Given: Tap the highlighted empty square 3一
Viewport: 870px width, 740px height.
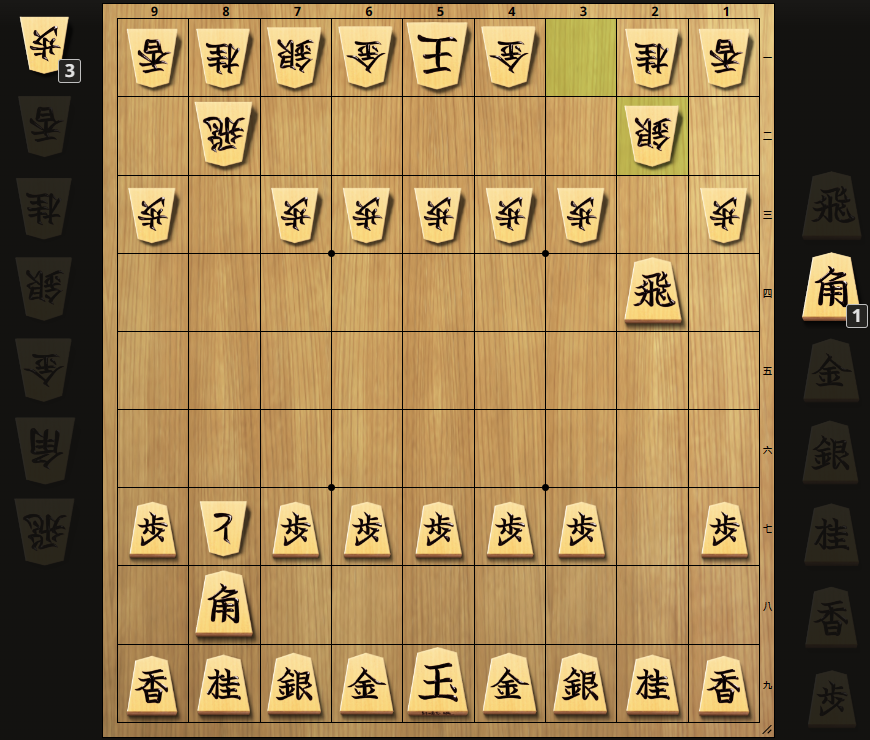Looking at the screenshot, I should click(581, 58).
